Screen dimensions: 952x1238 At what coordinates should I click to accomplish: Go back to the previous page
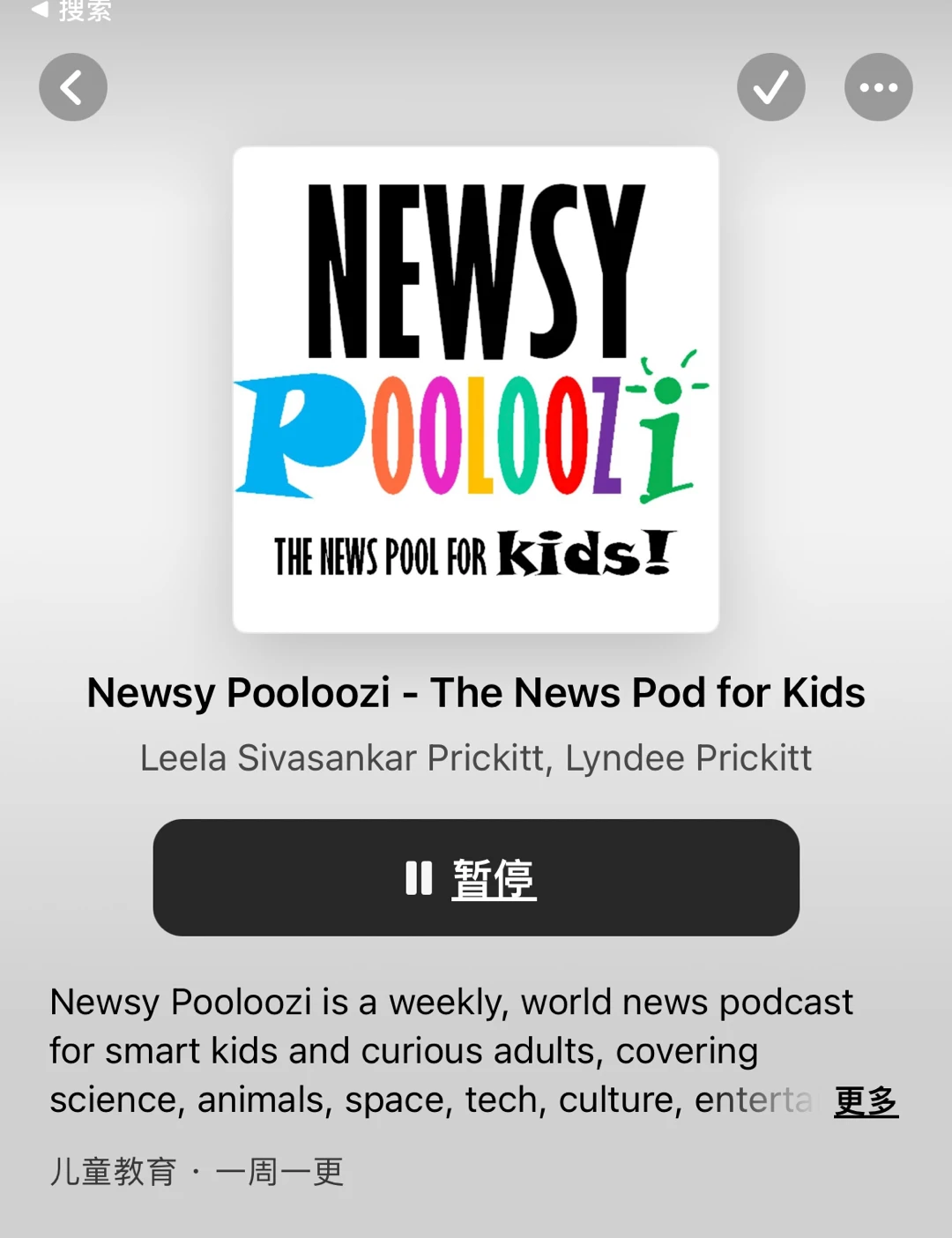coord(73,87)
